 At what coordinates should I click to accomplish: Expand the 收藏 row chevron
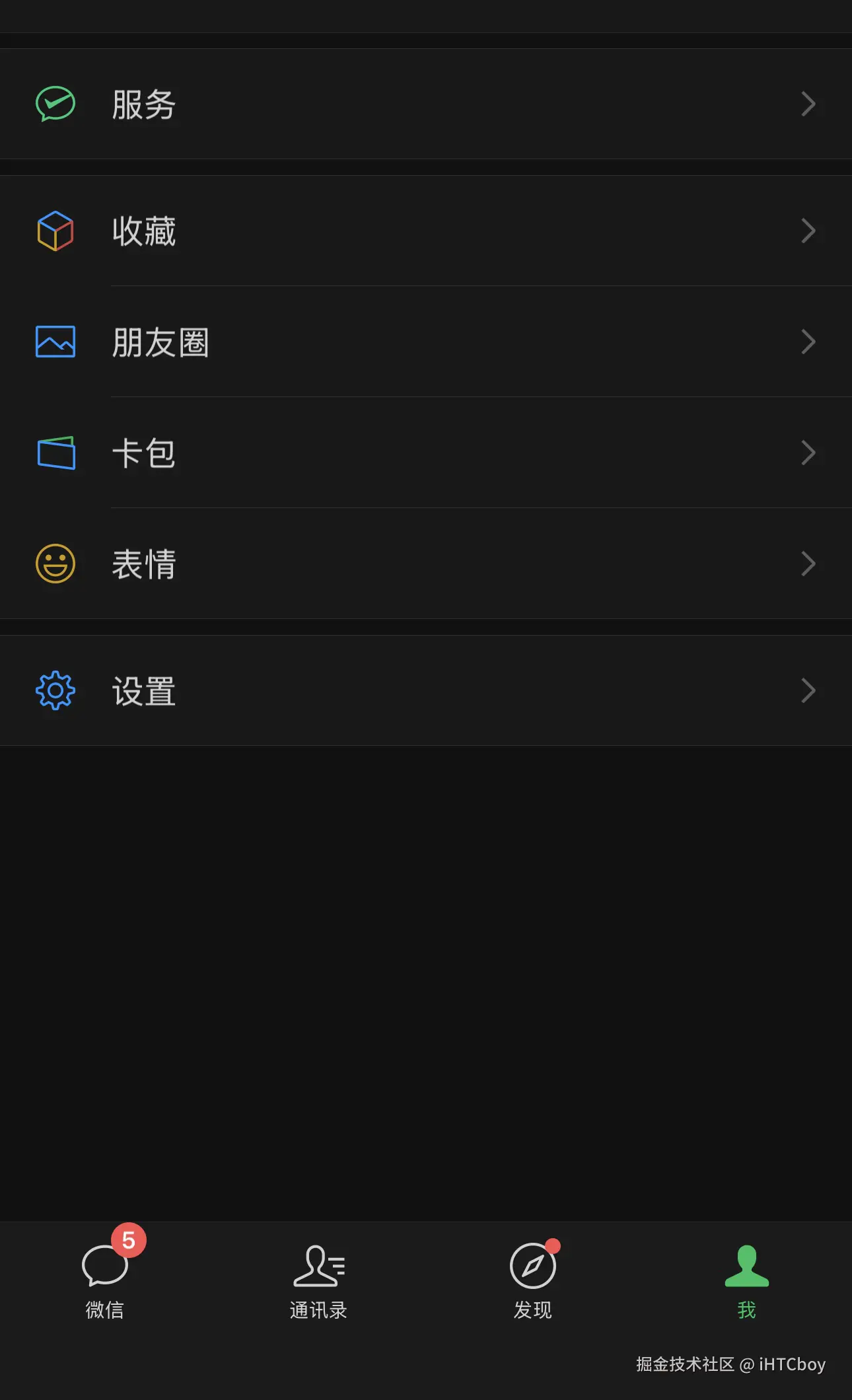point(808,231)
